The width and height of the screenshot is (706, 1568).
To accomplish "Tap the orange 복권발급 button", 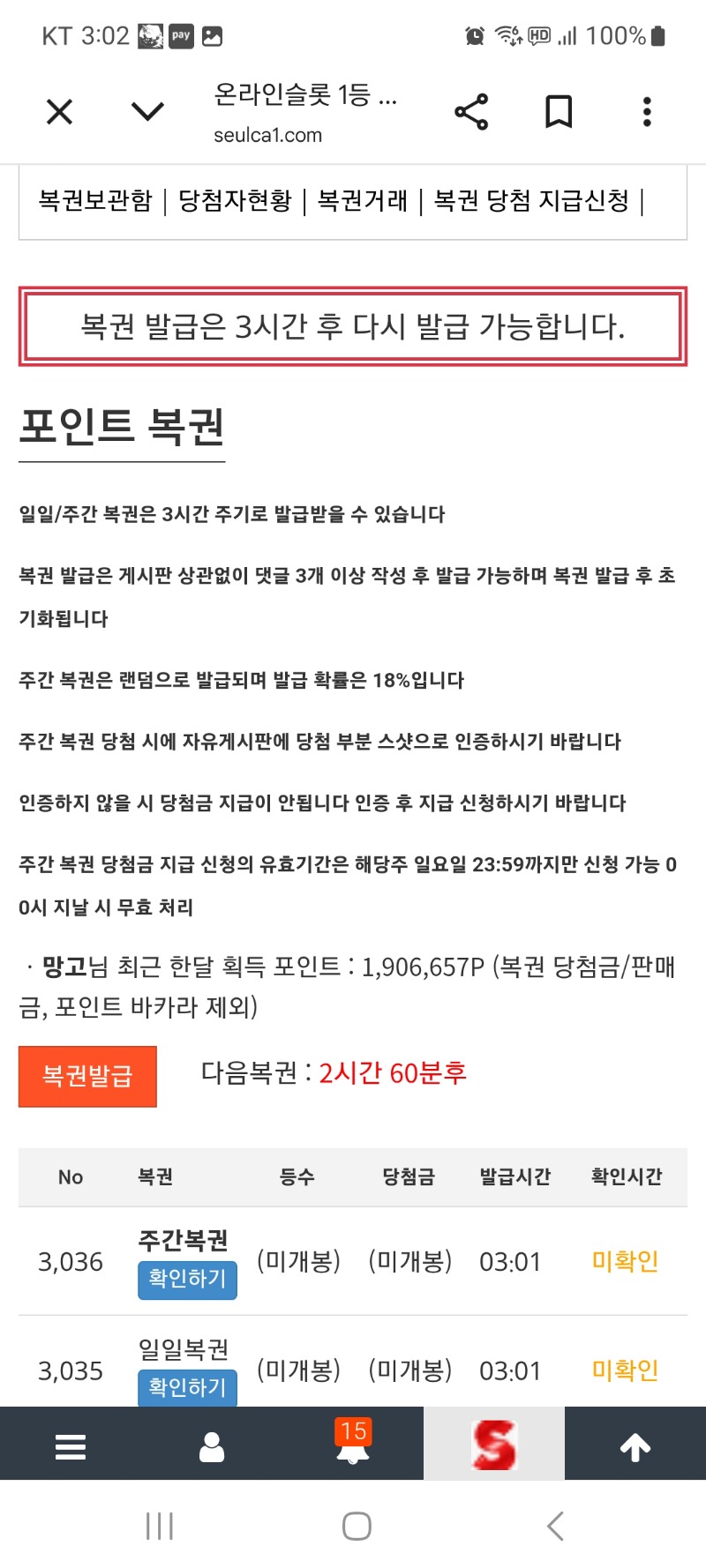I will [87, 1076].
